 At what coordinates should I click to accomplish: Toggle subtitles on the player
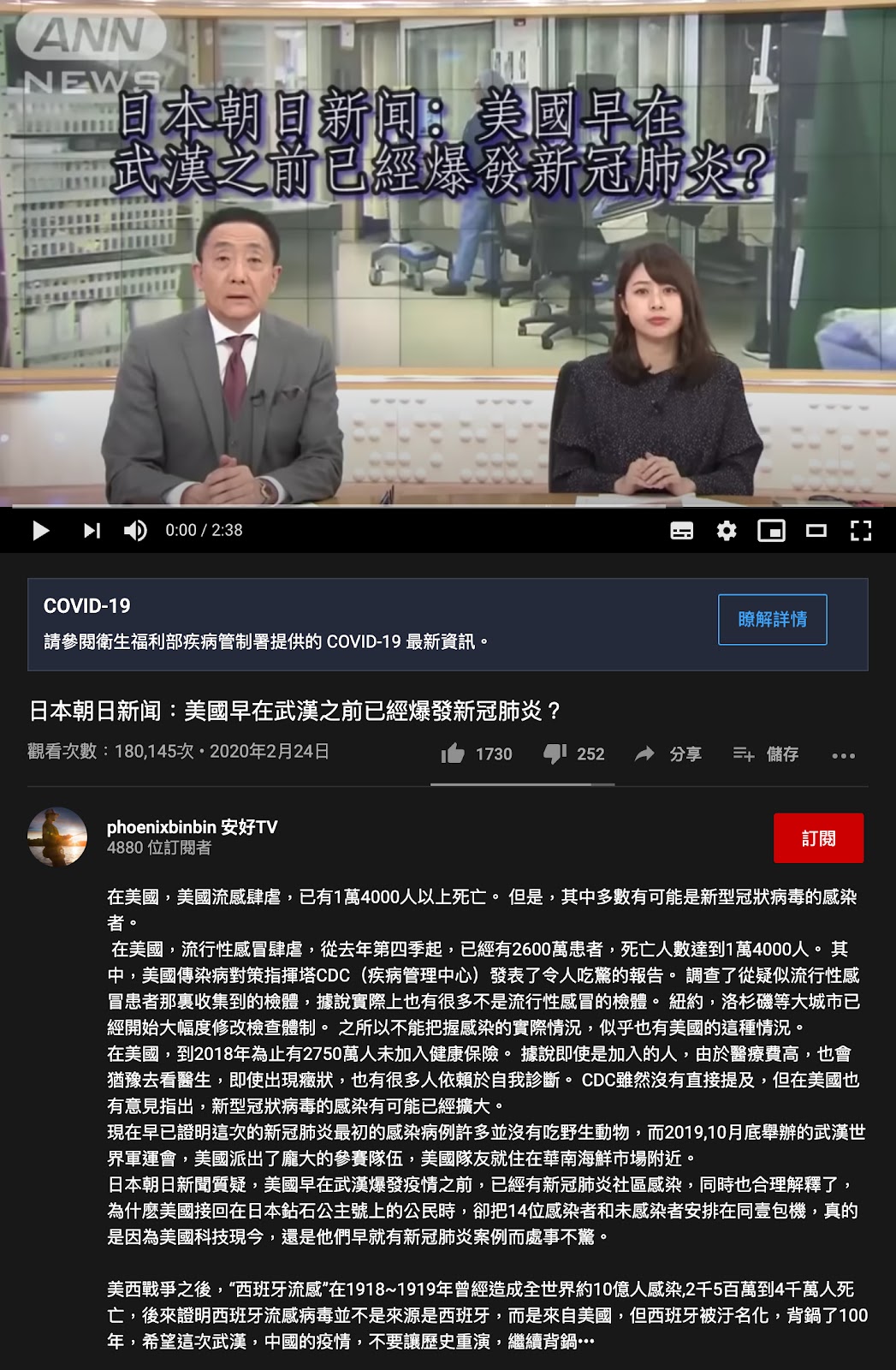pyautogui.click(x=681, y=531)
